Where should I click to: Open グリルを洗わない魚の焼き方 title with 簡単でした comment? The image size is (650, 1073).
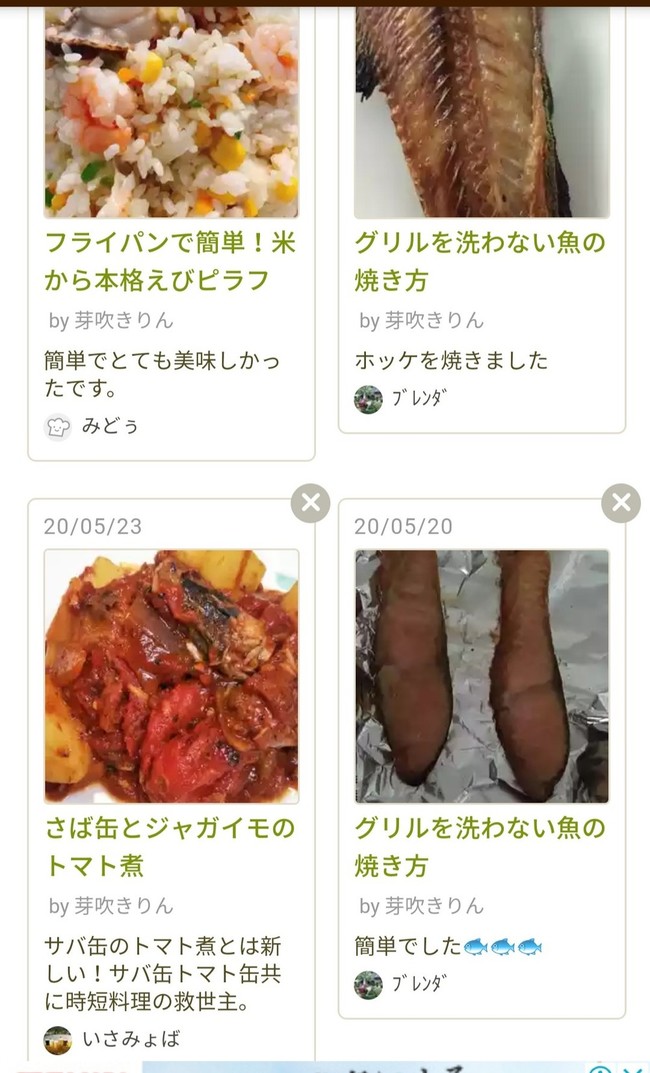[x=480, y=846]
